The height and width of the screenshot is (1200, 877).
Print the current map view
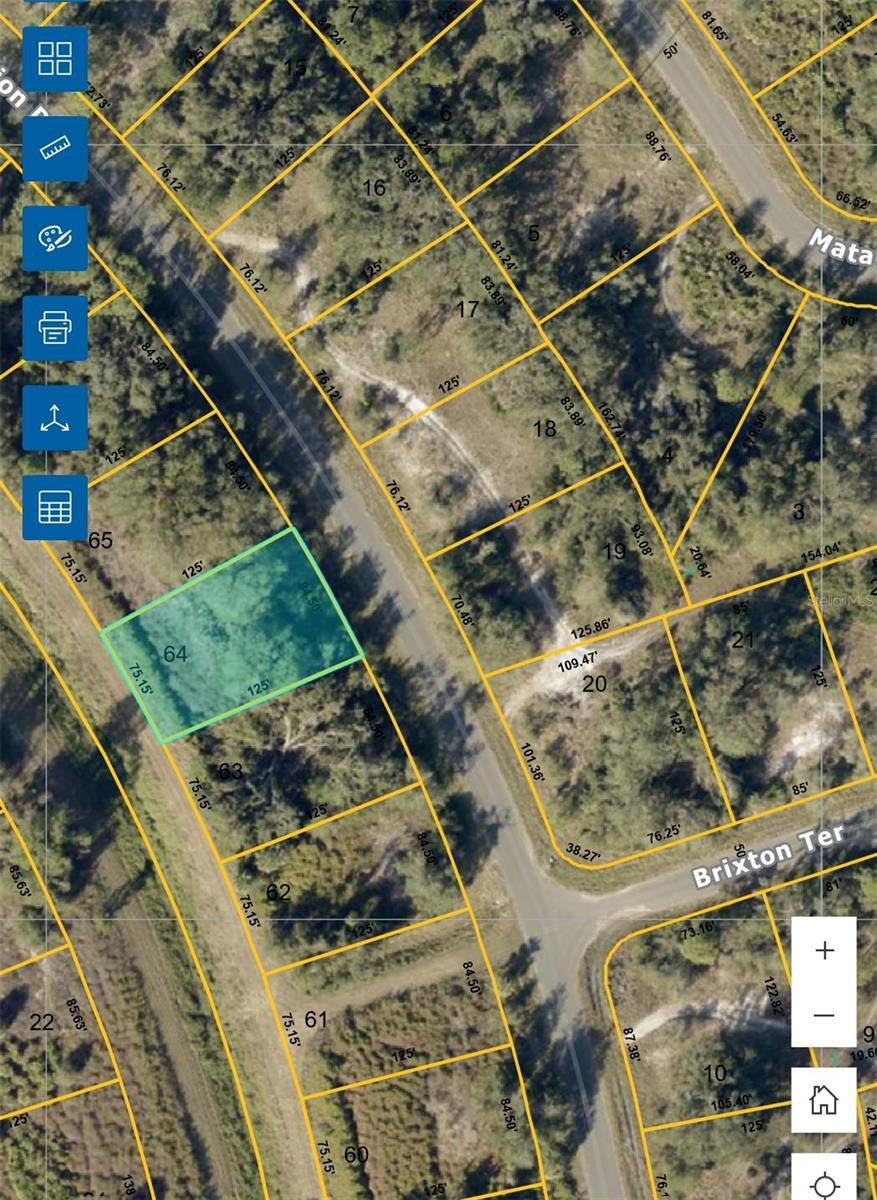[x=55, y=328]
